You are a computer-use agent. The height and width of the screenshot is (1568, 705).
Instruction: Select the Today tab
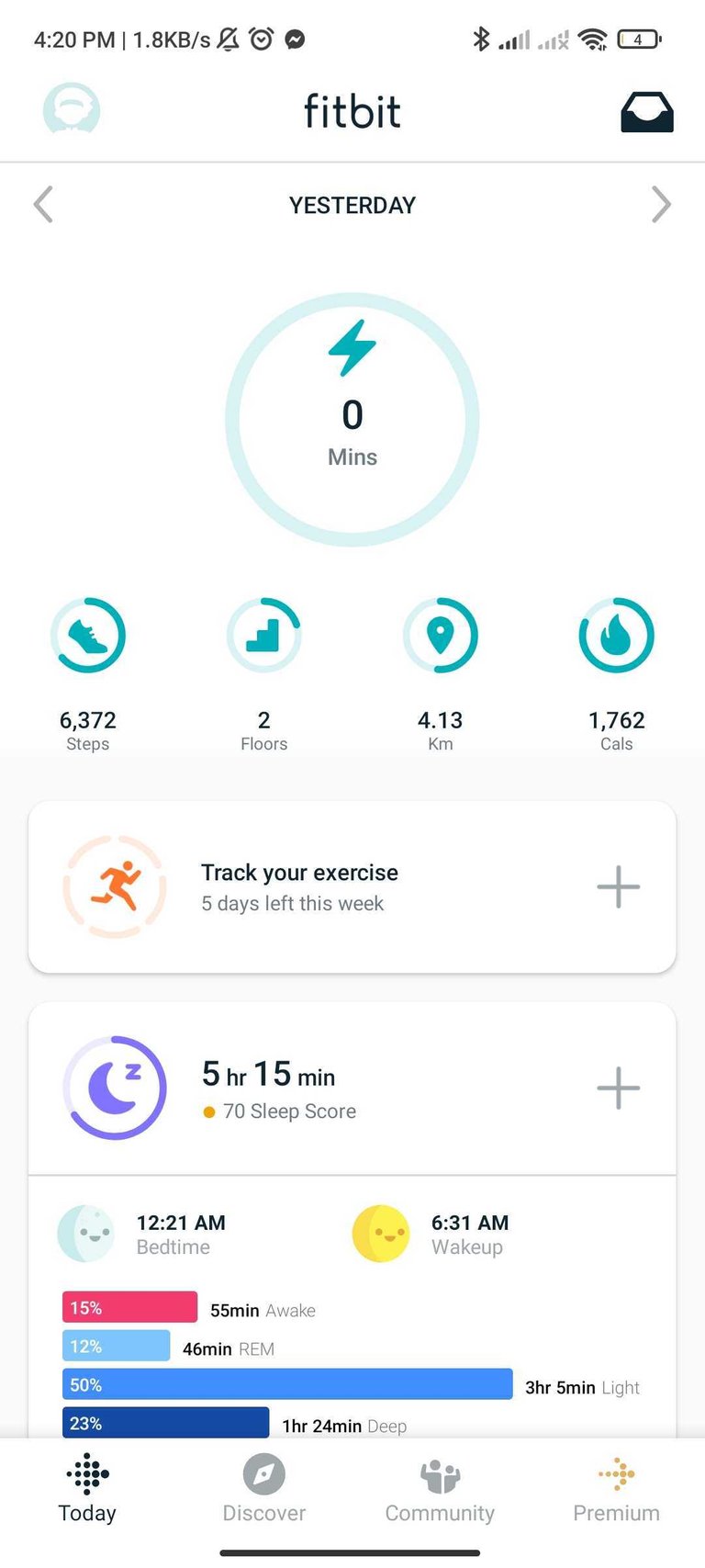tap(88, 1489)
